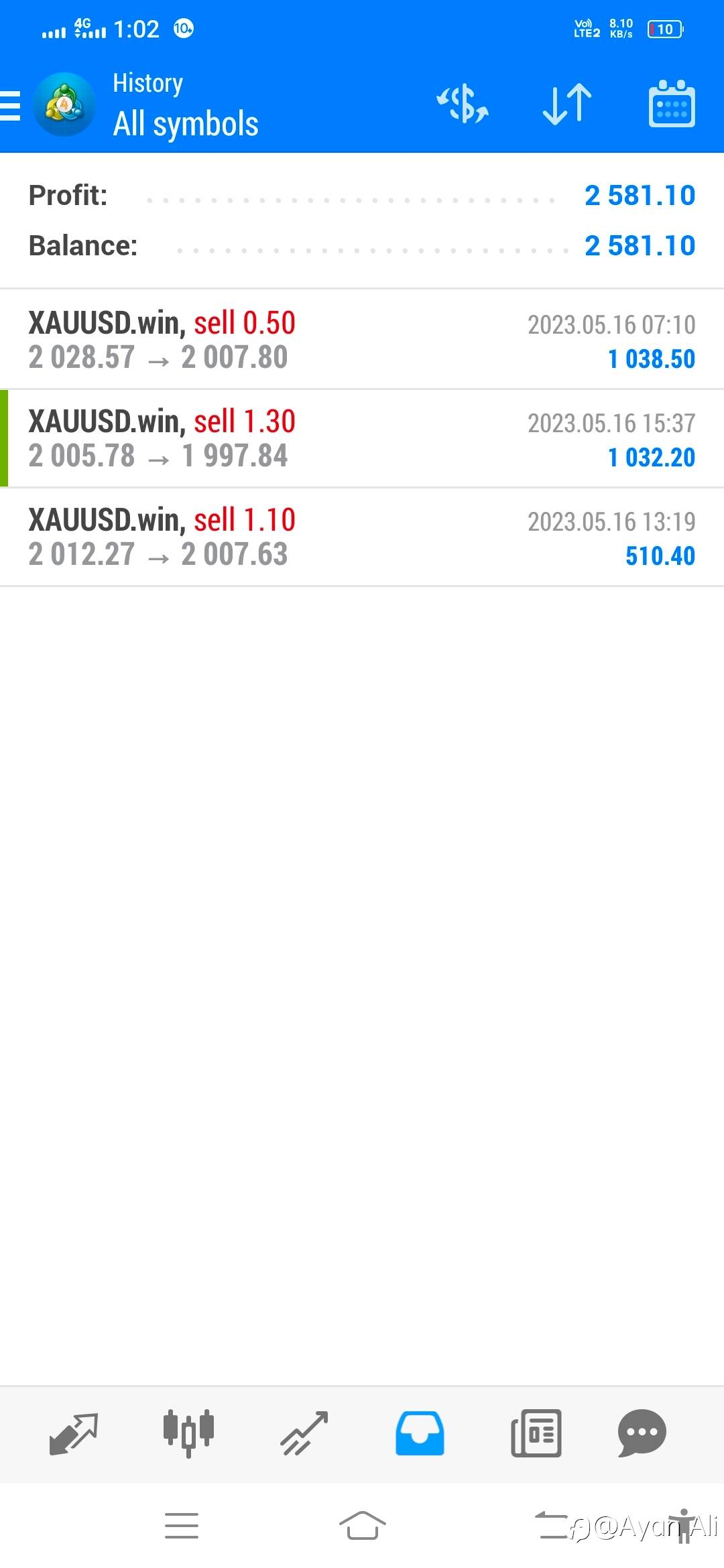Open the XAUUSD.win sell 1.30 trade
Screen dimensions: 724x1568
coord(362,438)
